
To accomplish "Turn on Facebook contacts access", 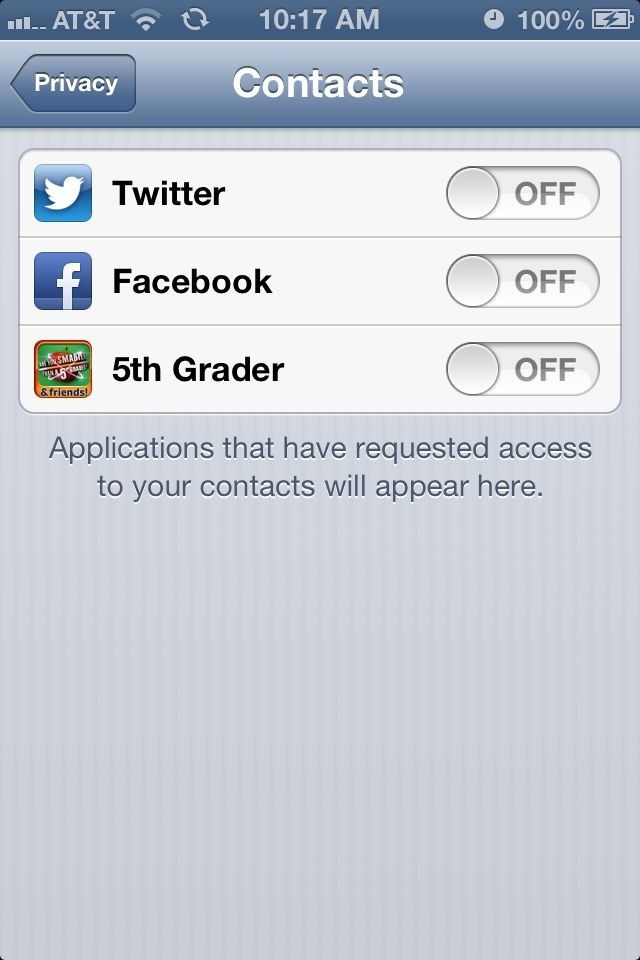I will pyautogui.click(x=522, y=281).
